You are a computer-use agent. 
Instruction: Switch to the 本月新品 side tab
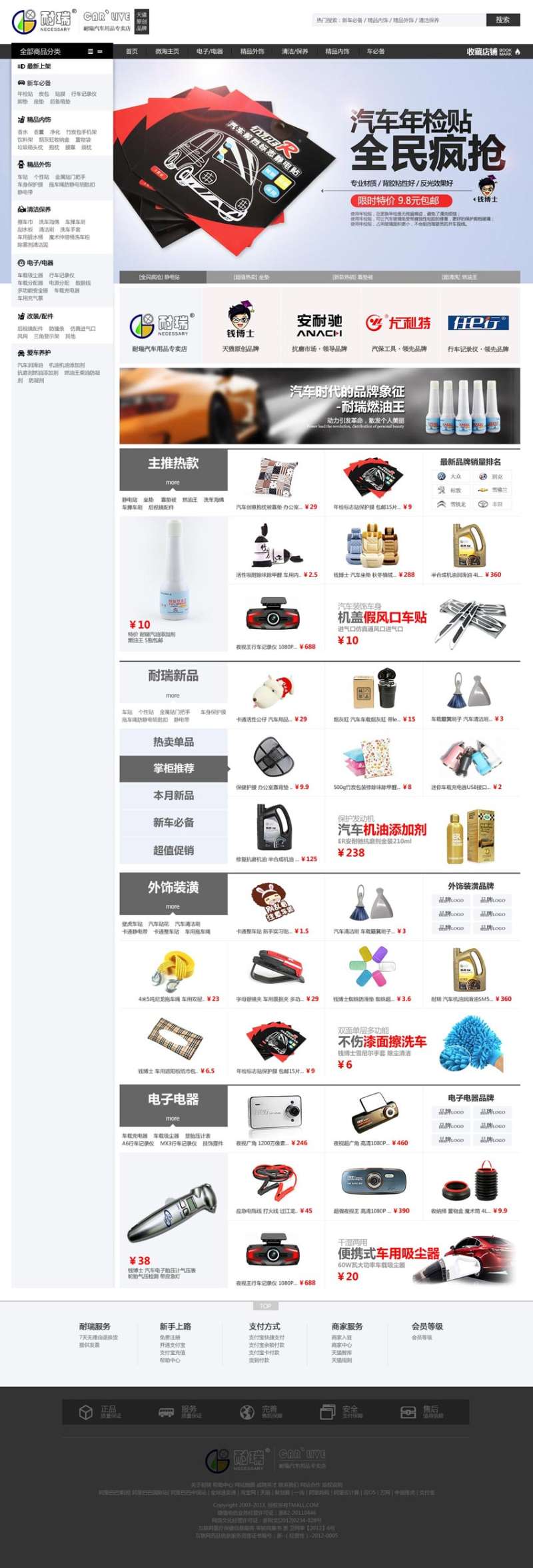173,795
